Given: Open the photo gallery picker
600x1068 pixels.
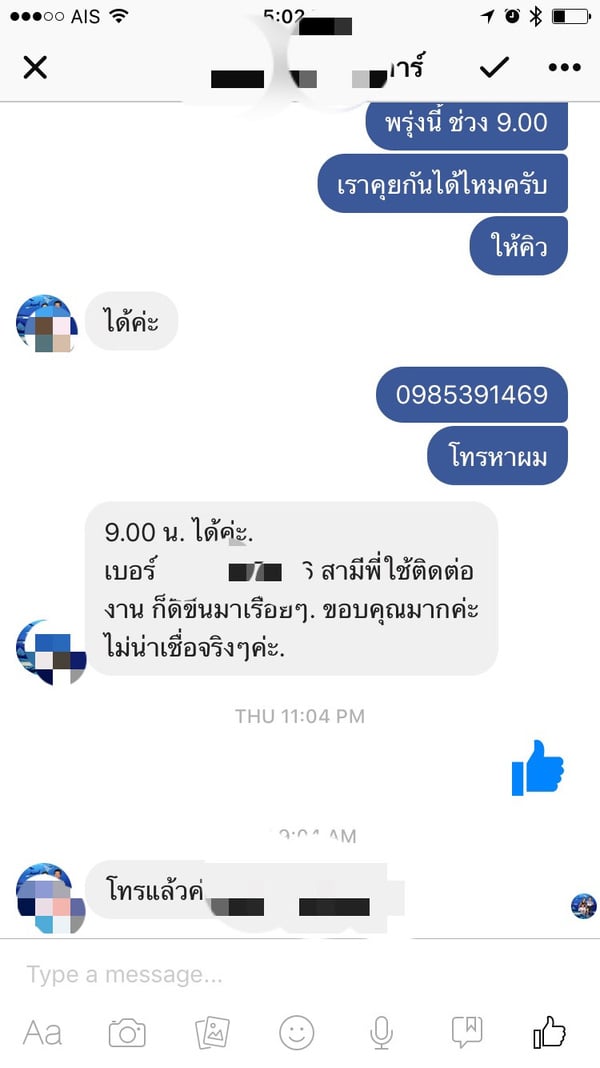Looking at the screenshot, I should (x=212, y=1033).
